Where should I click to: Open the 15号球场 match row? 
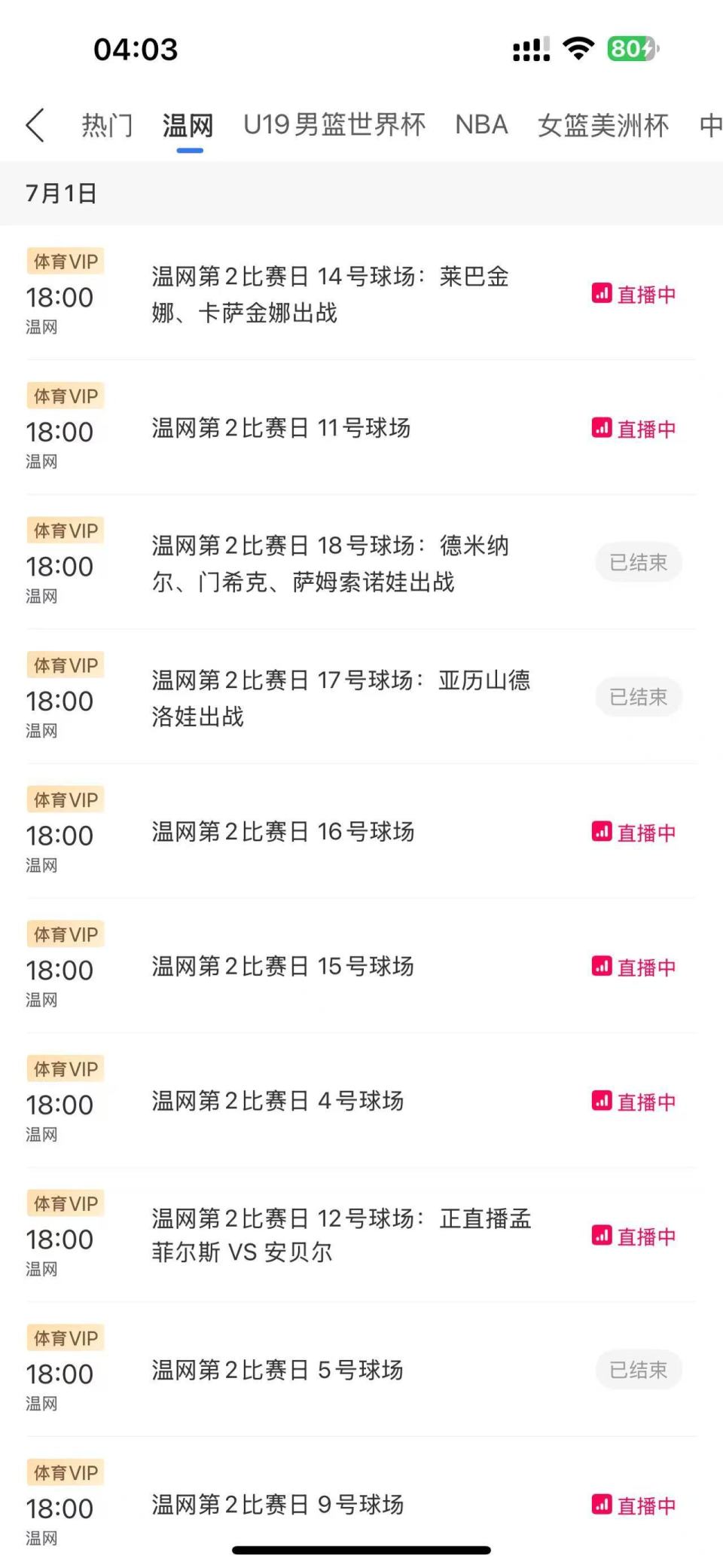click(x=361, y=966)
